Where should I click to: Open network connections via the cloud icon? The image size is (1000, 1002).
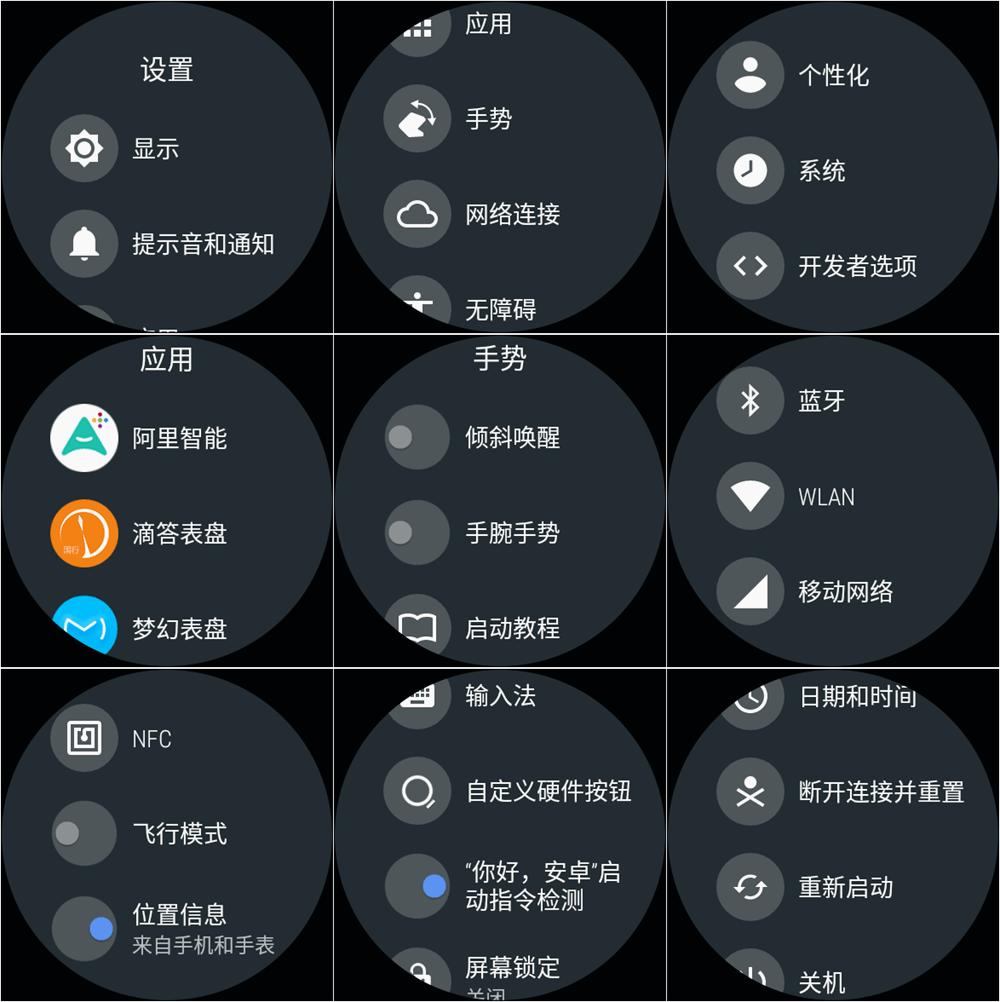pos(416,214)
